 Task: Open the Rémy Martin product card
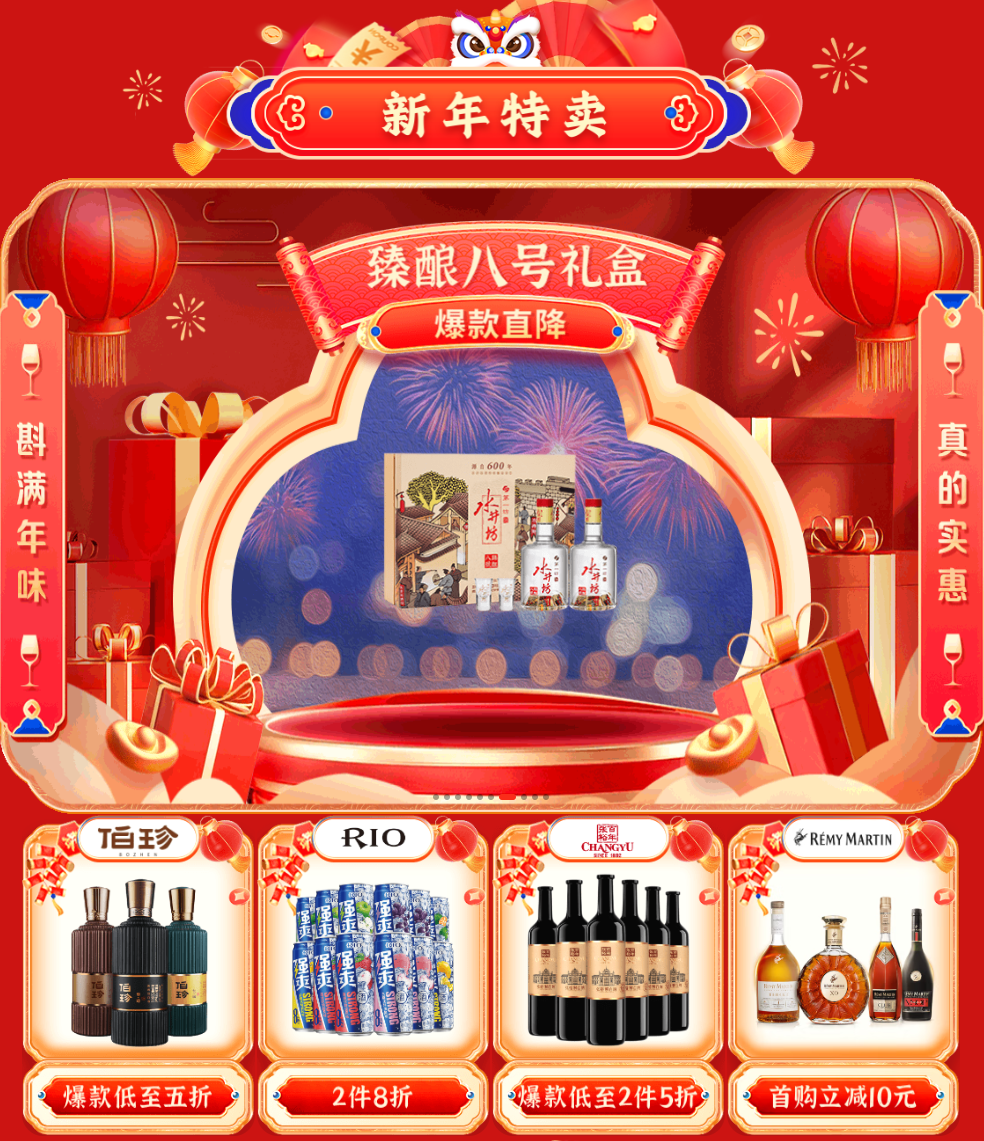[x=843, y=945]
